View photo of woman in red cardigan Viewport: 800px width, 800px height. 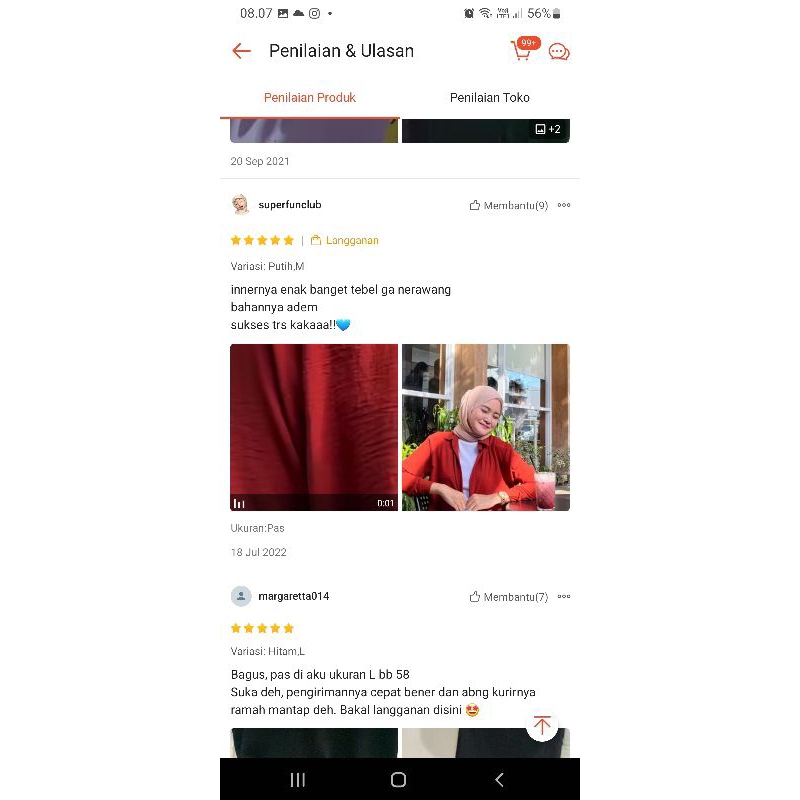click(x=486, y=427)
